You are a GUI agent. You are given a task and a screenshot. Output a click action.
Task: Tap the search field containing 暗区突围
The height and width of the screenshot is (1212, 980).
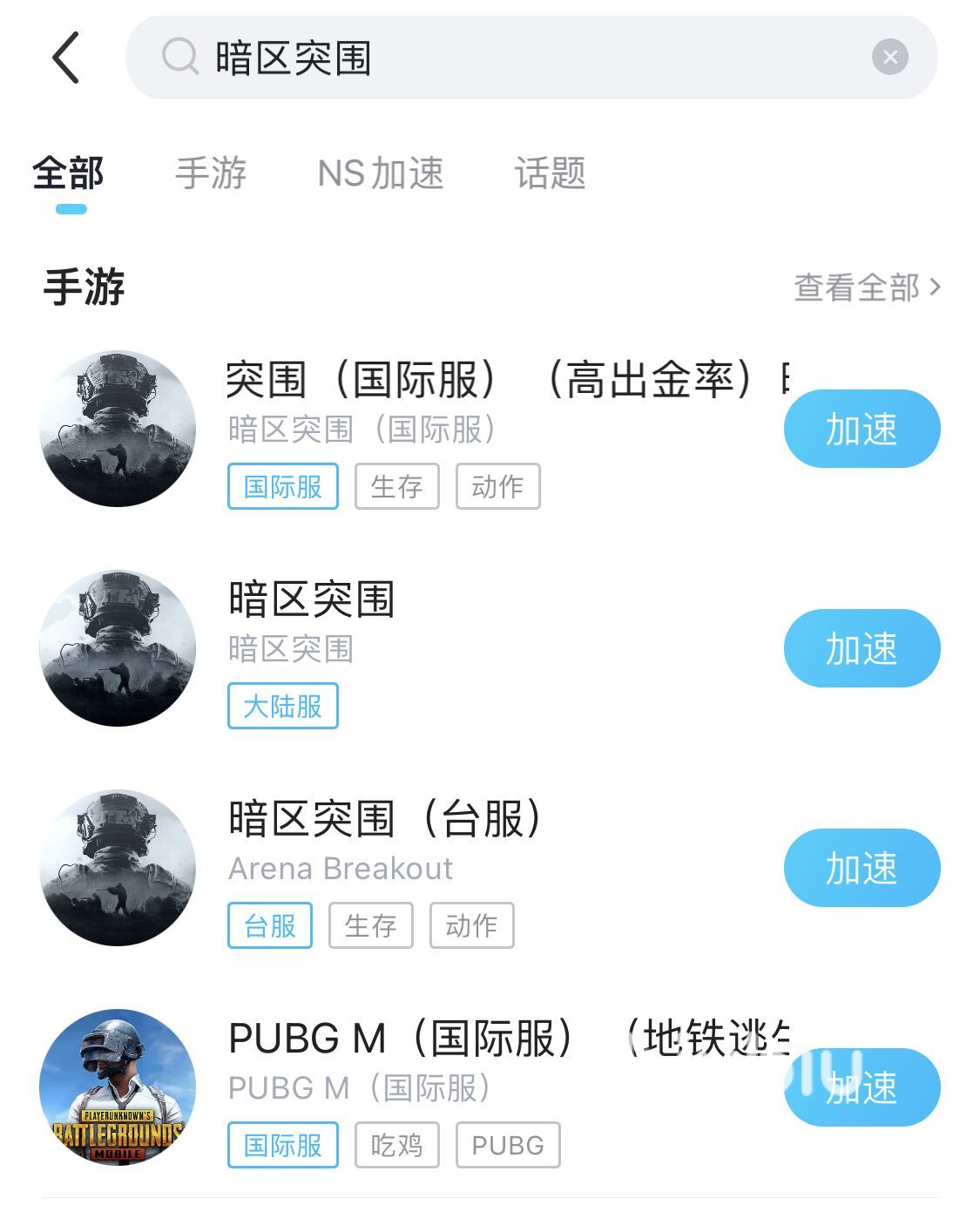pos(523,58)
